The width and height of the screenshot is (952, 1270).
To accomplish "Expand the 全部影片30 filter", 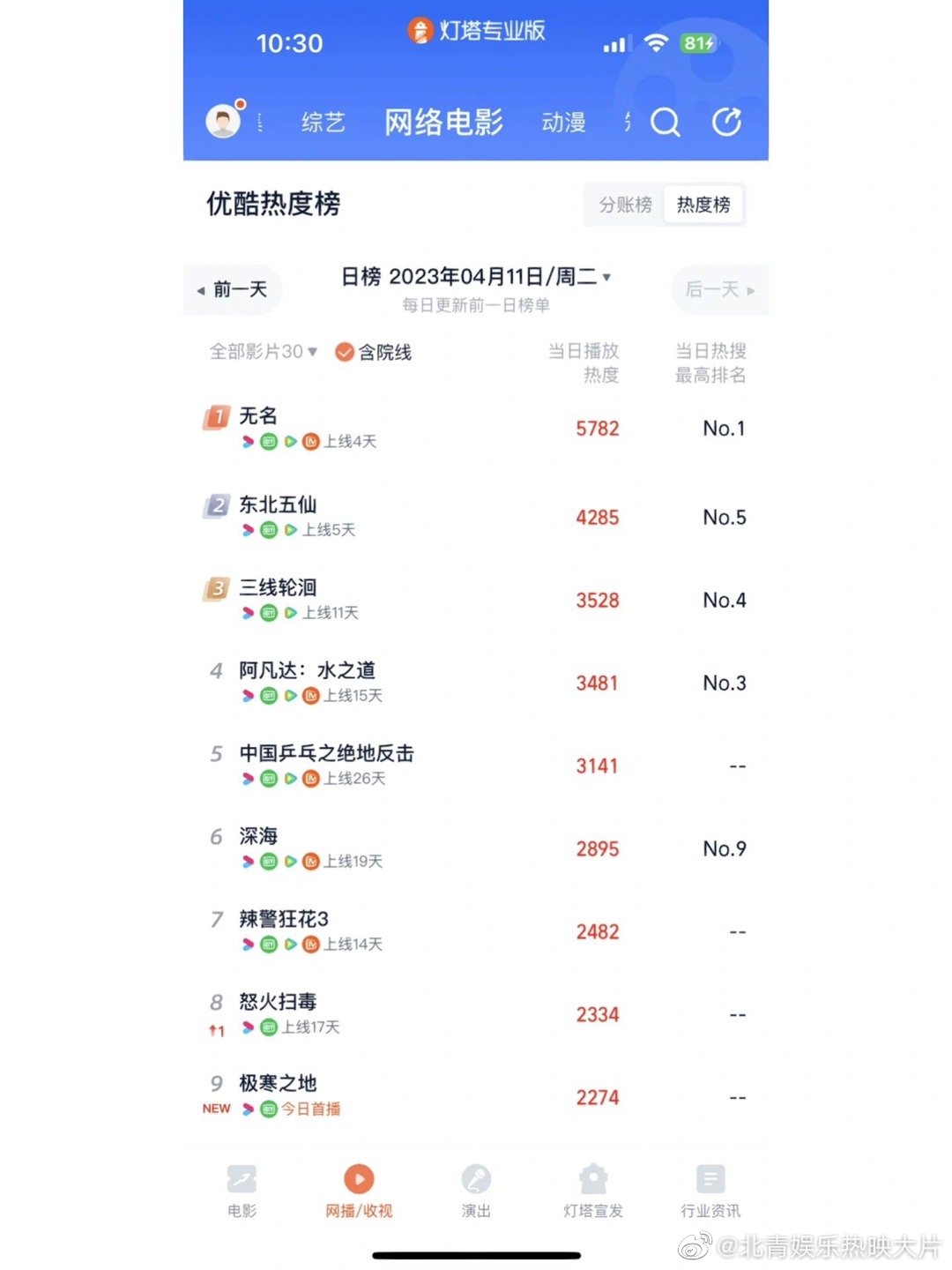I will coord(263,352).
